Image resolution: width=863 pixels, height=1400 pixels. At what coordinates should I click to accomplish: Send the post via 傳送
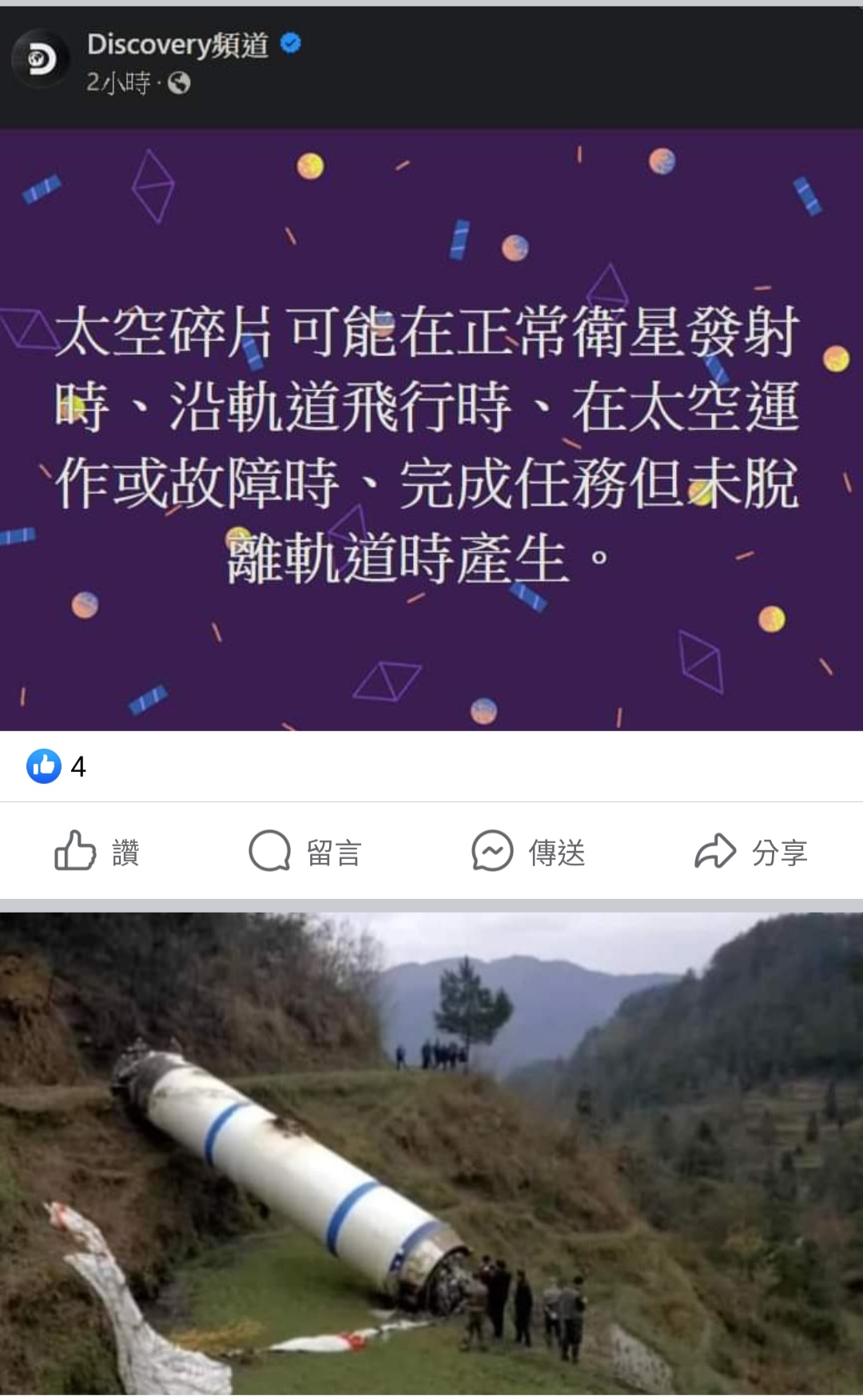click(528, 852)
